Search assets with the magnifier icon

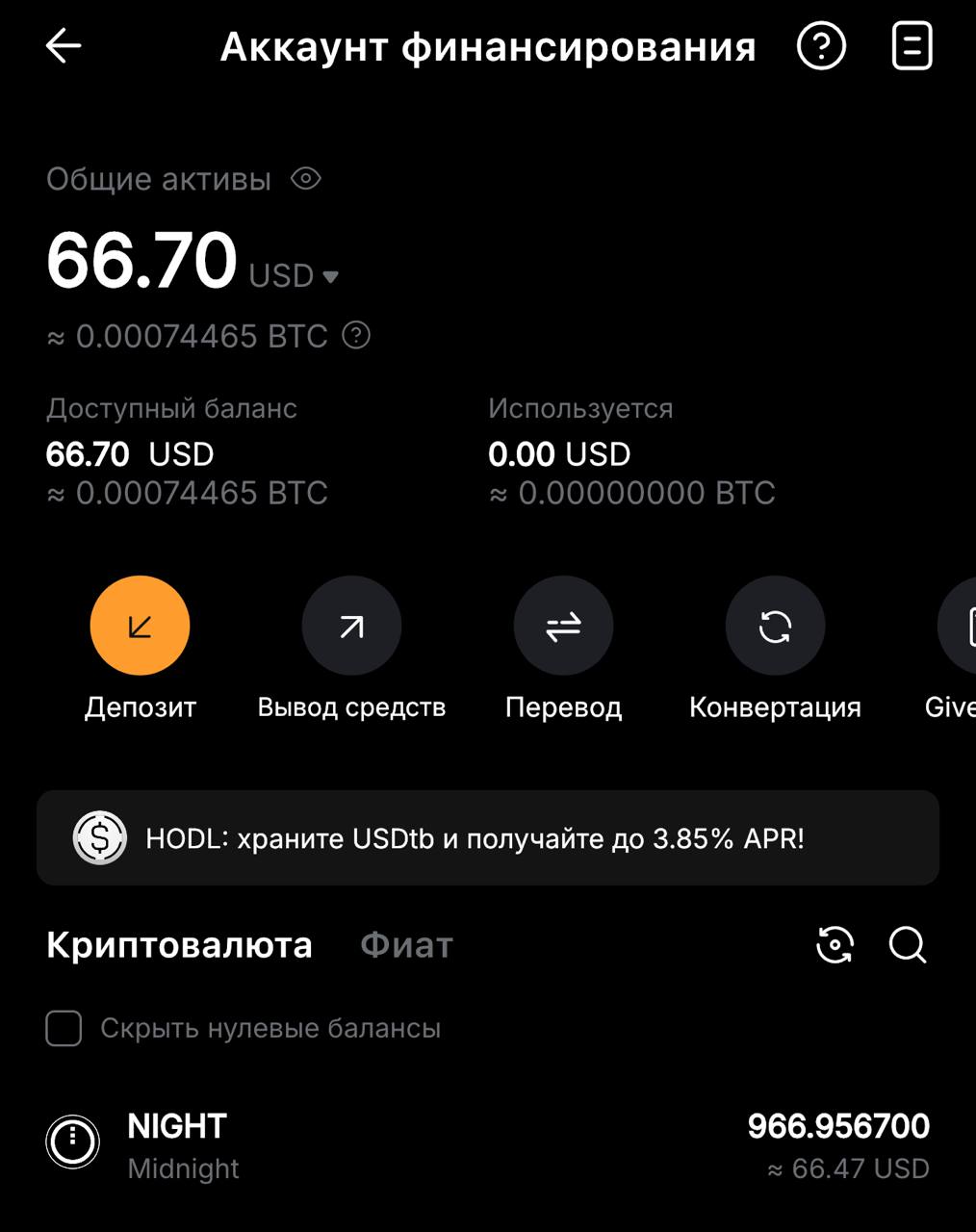[x=907, y=945]
